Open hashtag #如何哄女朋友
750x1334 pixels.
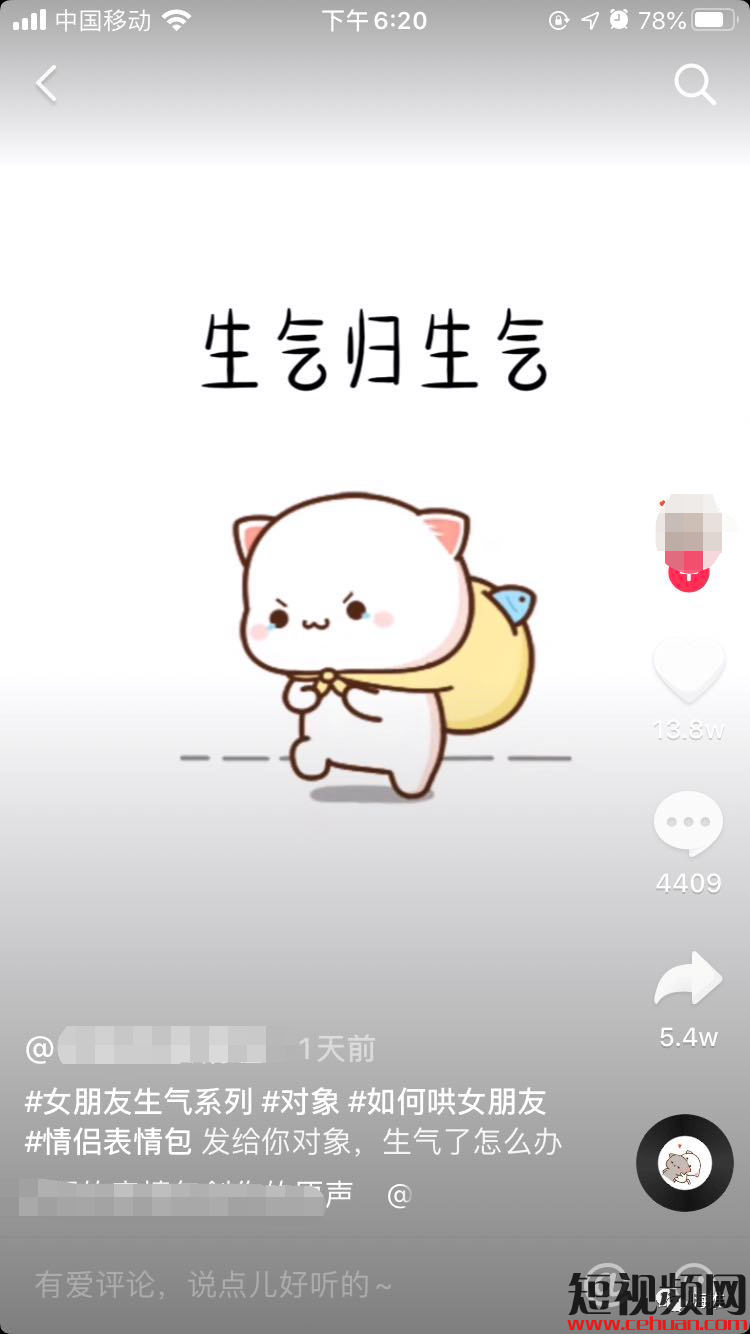click(x=447, y=1102)
